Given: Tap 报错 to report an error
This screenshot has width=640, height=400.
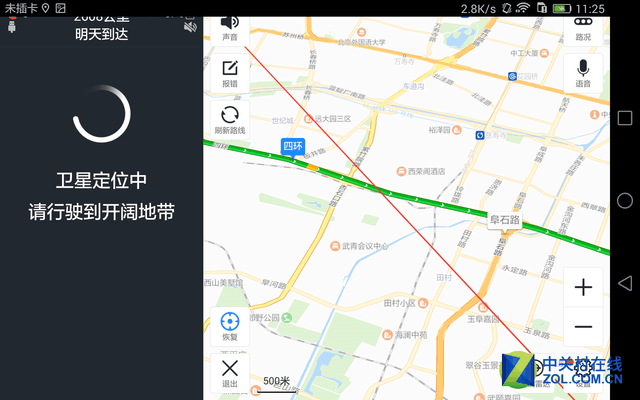Looking at the screenshot, I should 230,74.
